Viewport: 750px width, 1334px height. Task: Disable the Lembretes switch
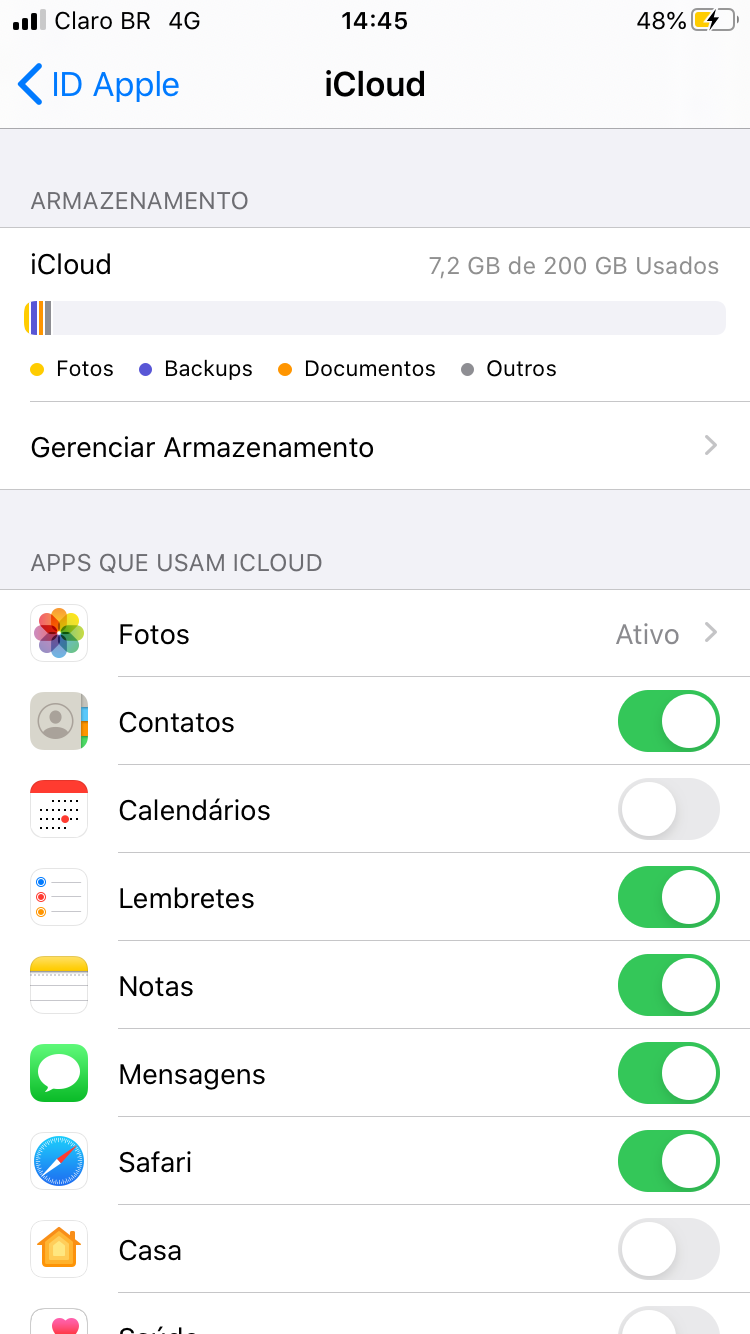(668, 898)
